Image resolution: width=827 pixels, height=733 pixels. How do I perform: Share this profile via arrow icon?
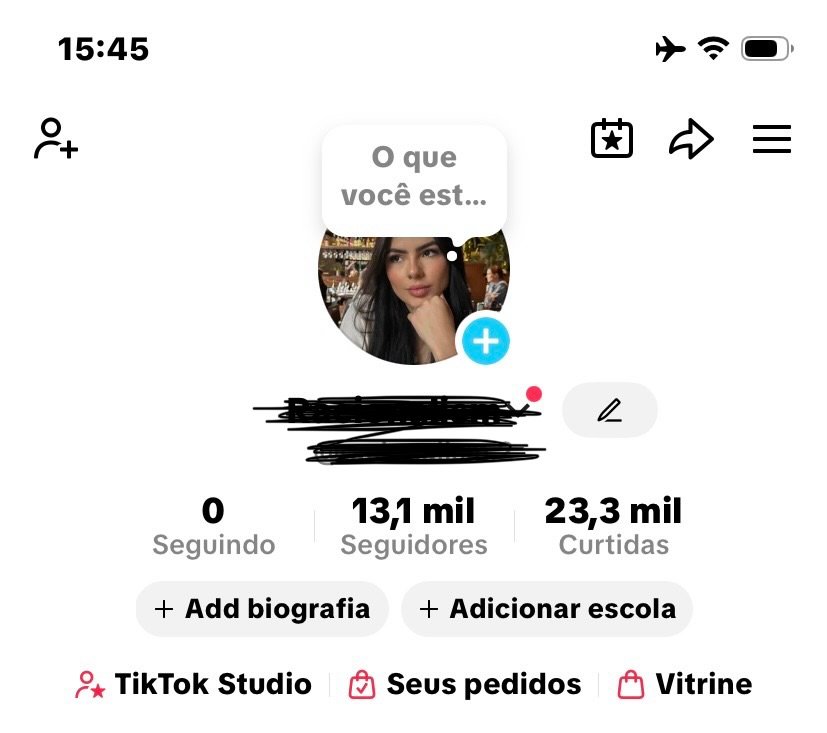pos(691,140)
